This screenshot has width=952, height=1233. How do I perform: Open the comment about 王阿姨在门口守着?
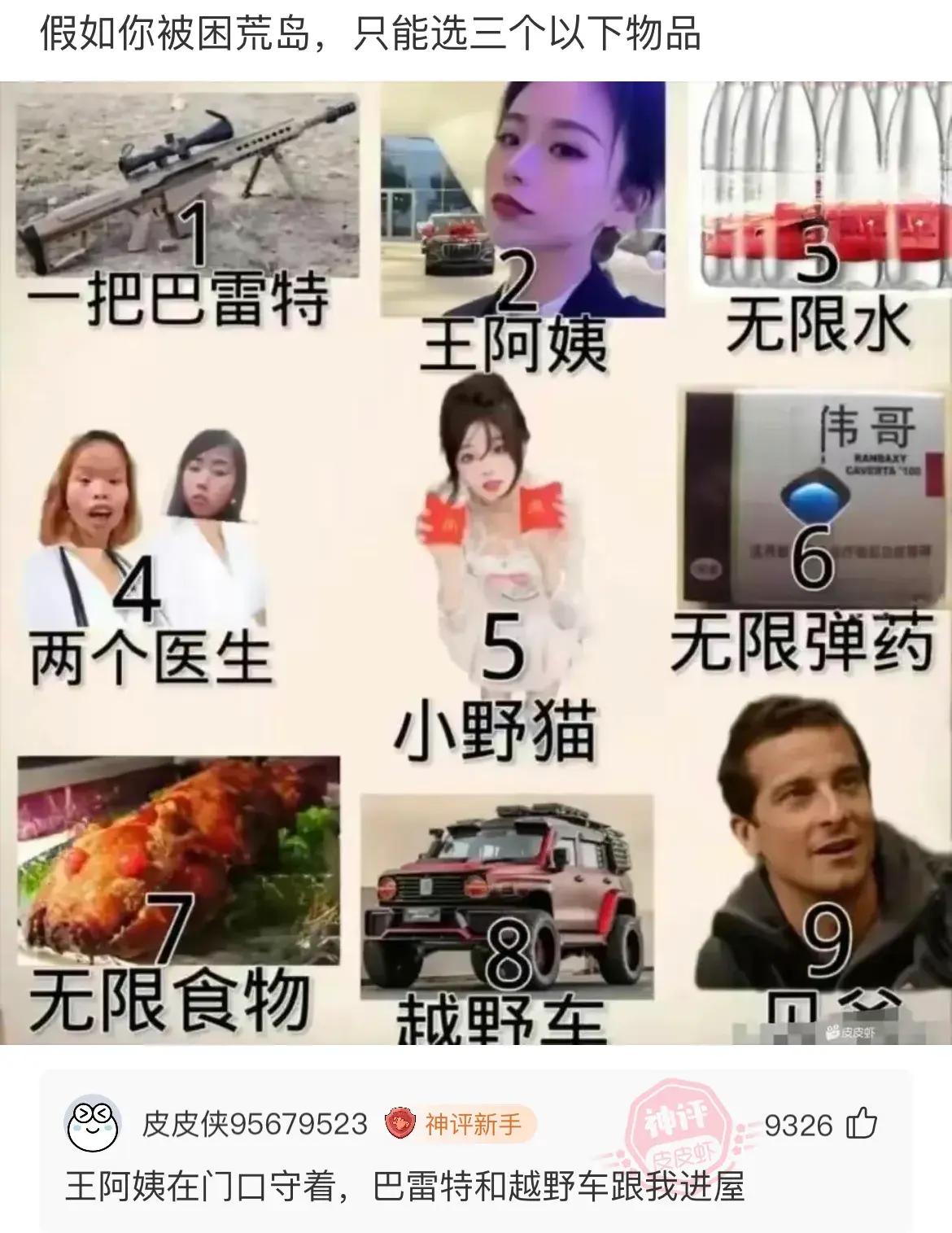point(404,1187)
